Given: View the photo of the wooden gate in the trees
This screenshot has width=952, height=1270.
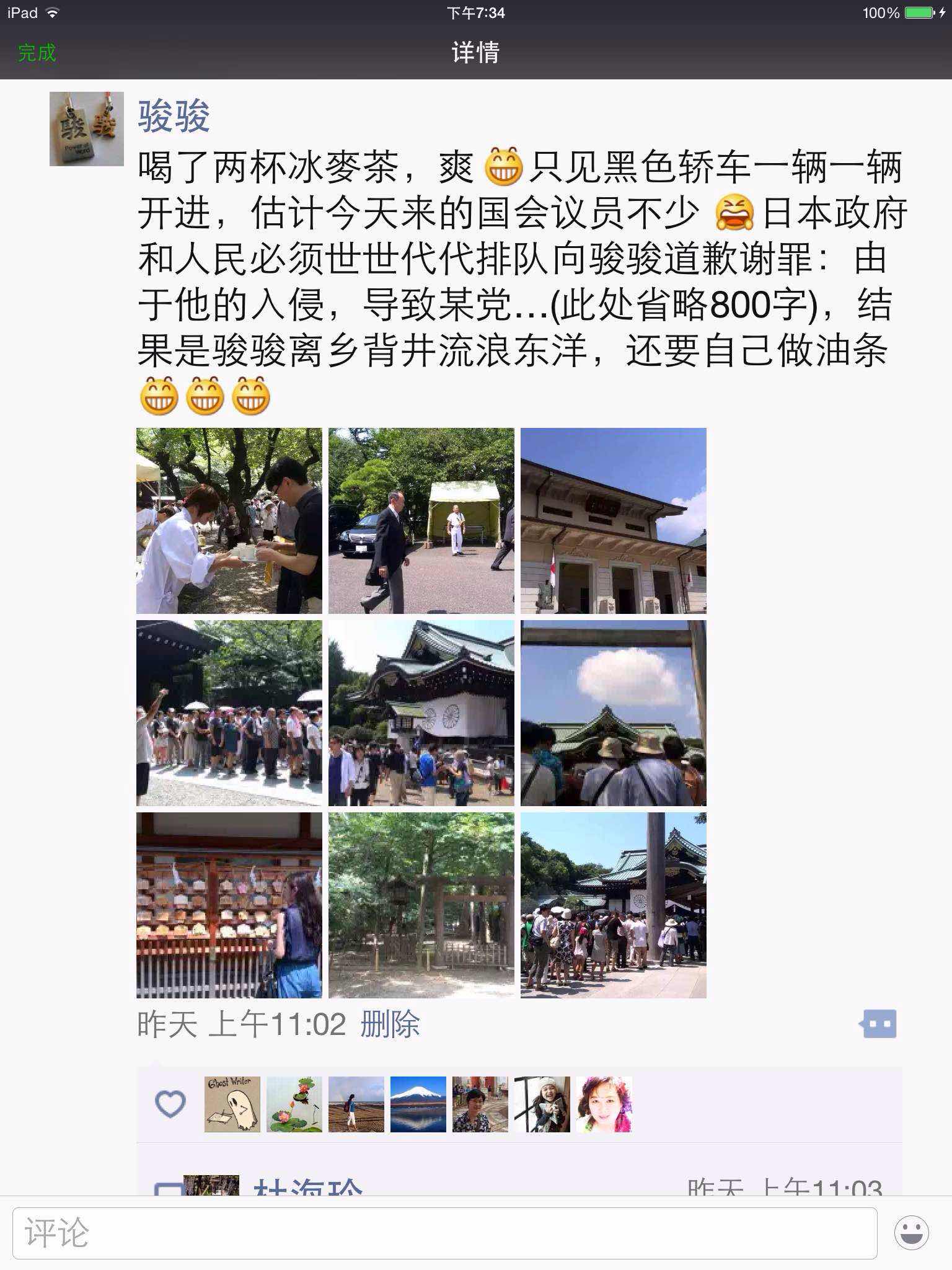Looking at the screenshot, I should (421, 905).
